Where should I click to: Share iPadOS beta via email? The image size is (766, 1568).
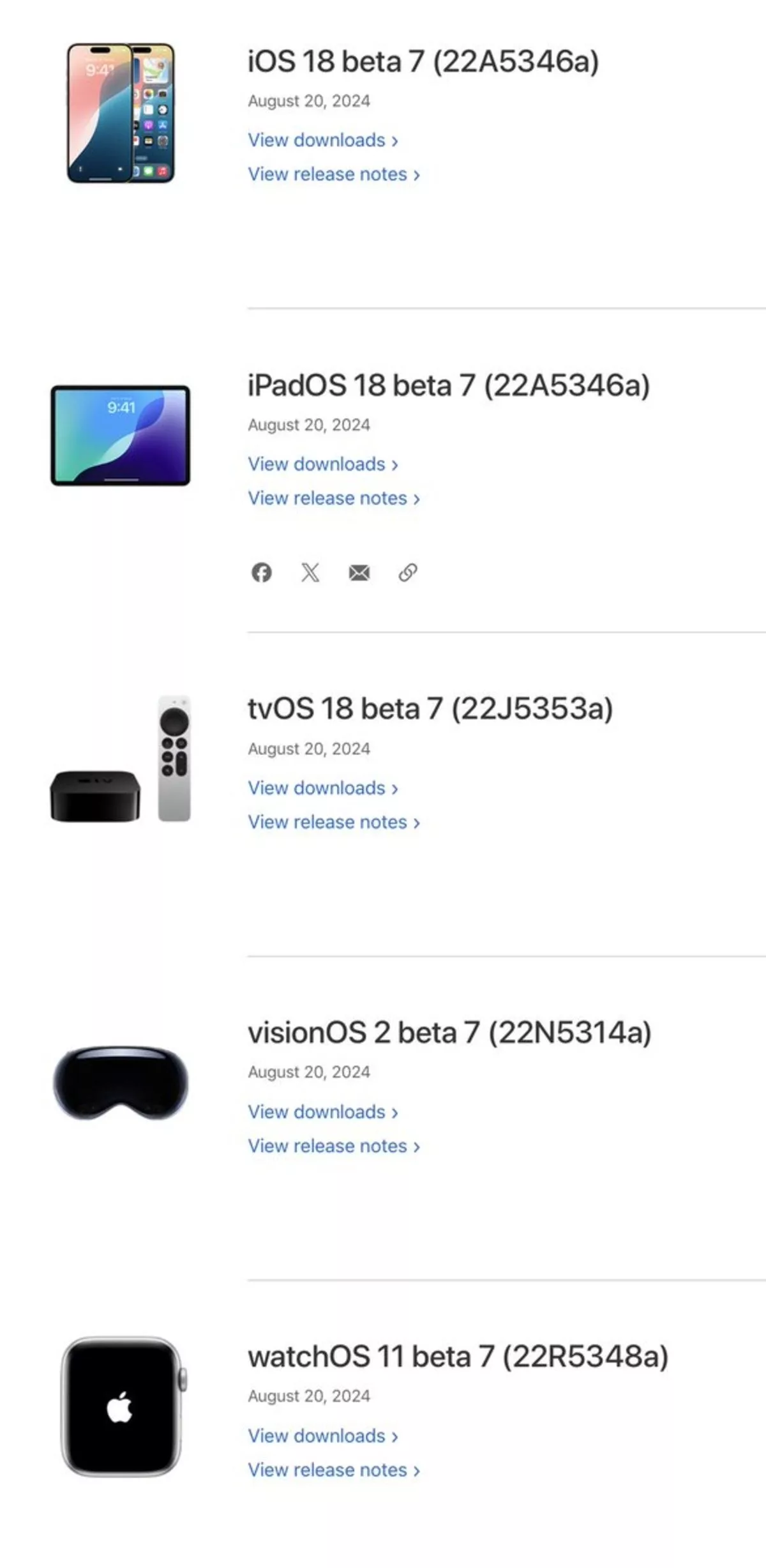coord(359,573)
